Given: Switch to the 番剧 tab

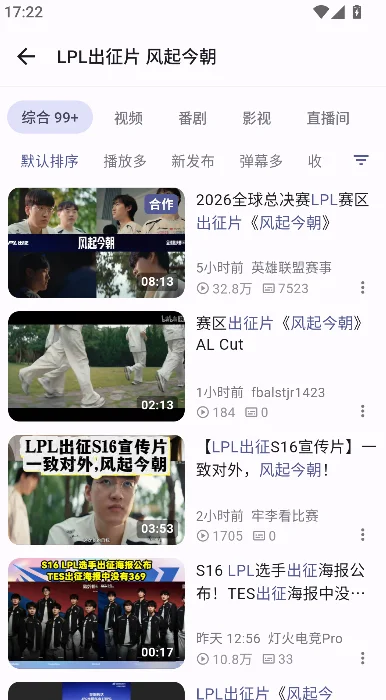Looking at the screenshot, I should click(x=192, y=117).
